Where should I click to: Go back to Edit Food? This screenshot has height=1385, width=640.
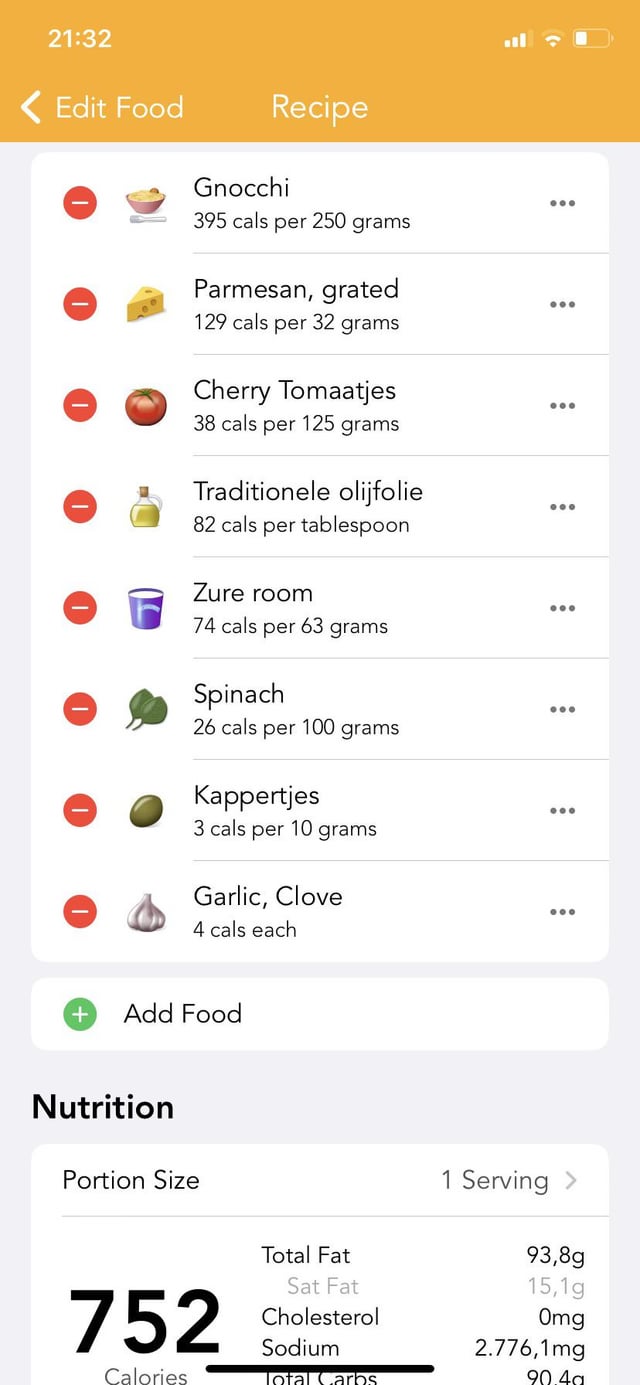point(102,107)
